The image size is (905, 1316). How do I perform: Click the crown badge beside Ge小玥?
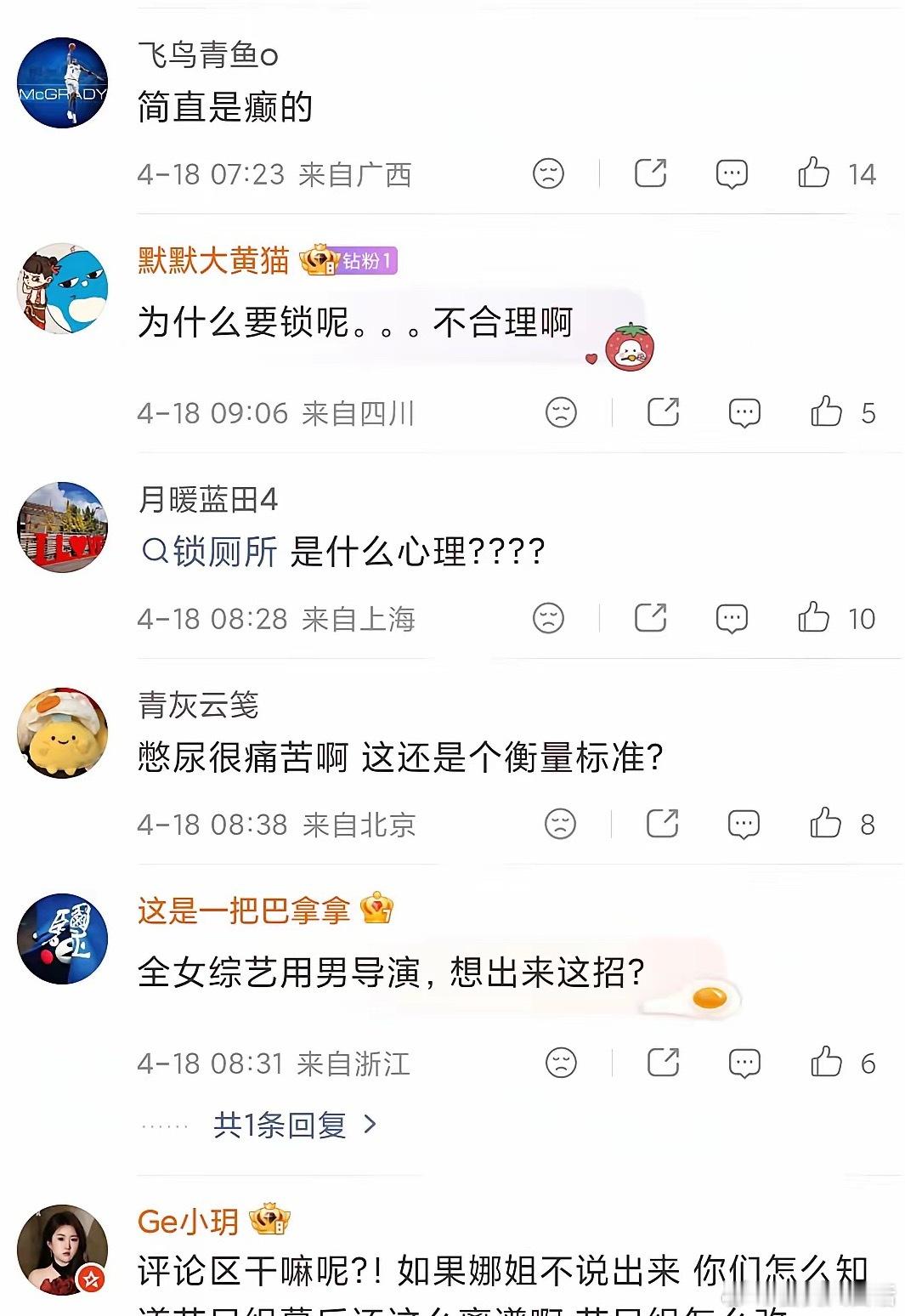(x=269, y=1220)
